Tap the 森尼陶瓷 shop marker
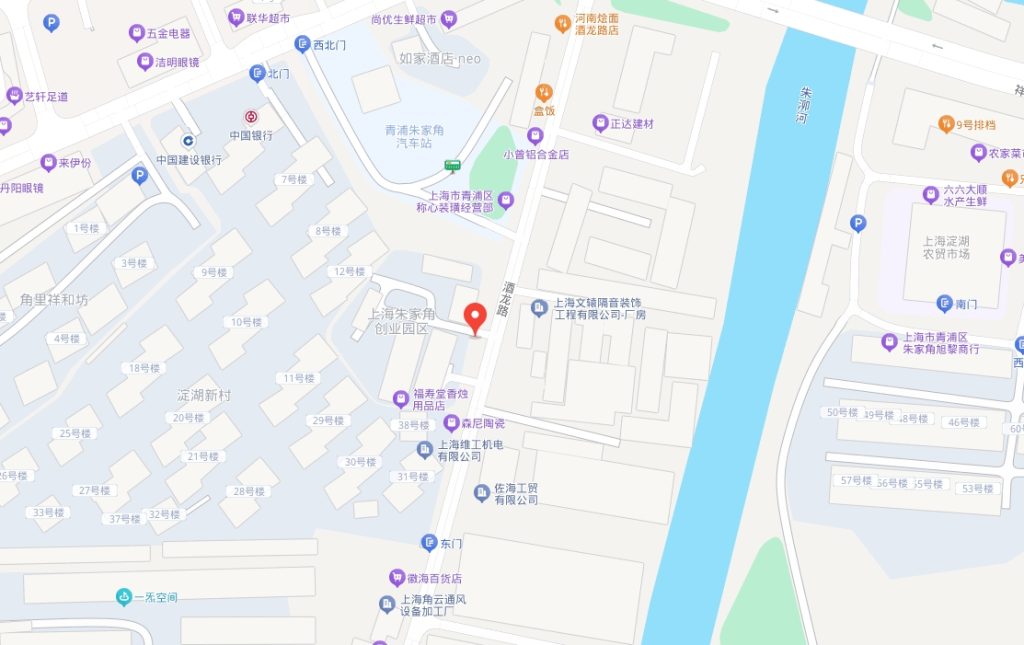Image resolution: width=1024 pixels, height=645 pixels. 452,423
